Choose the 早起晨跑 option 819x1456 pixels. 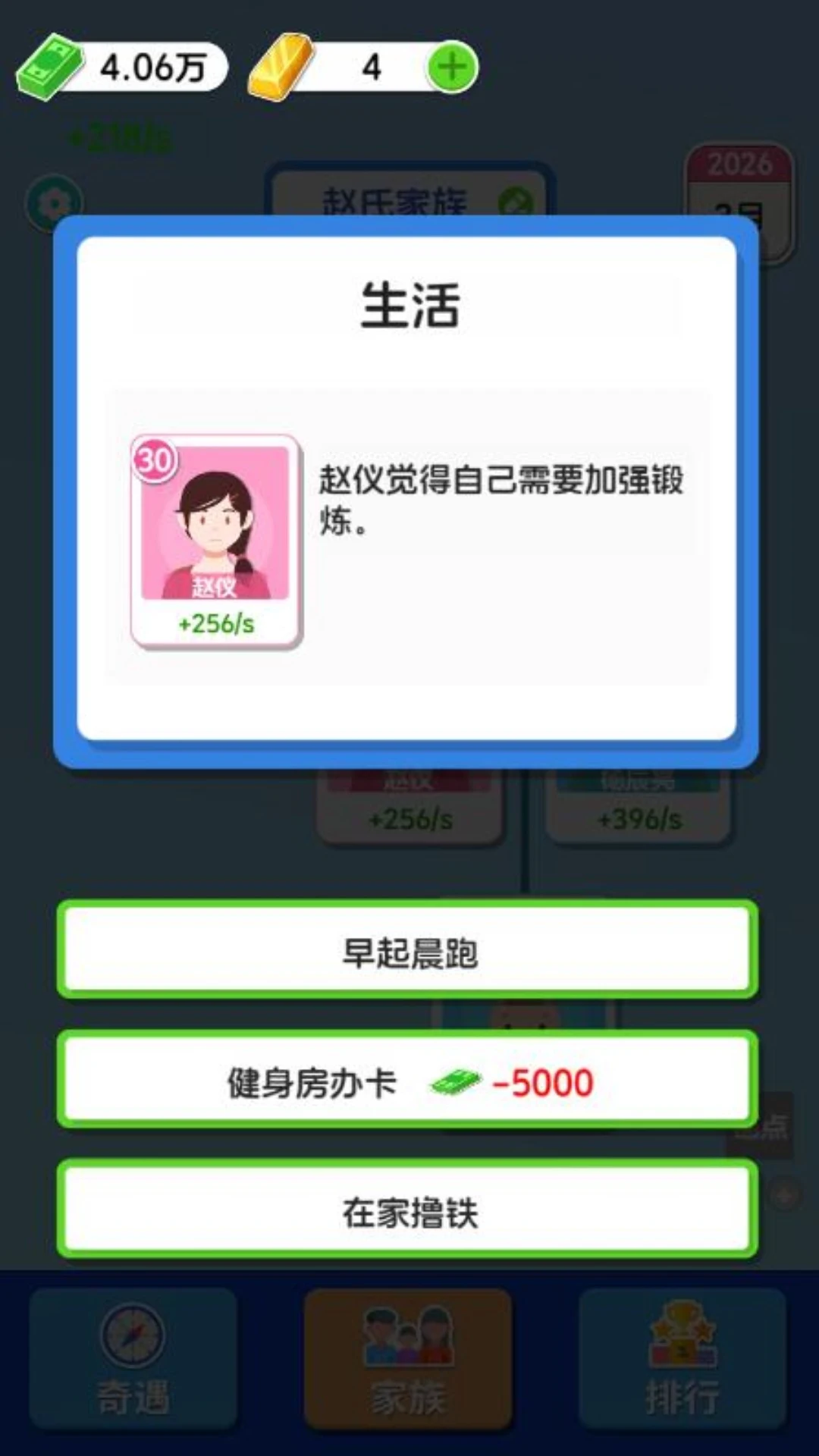pos(408,951)
